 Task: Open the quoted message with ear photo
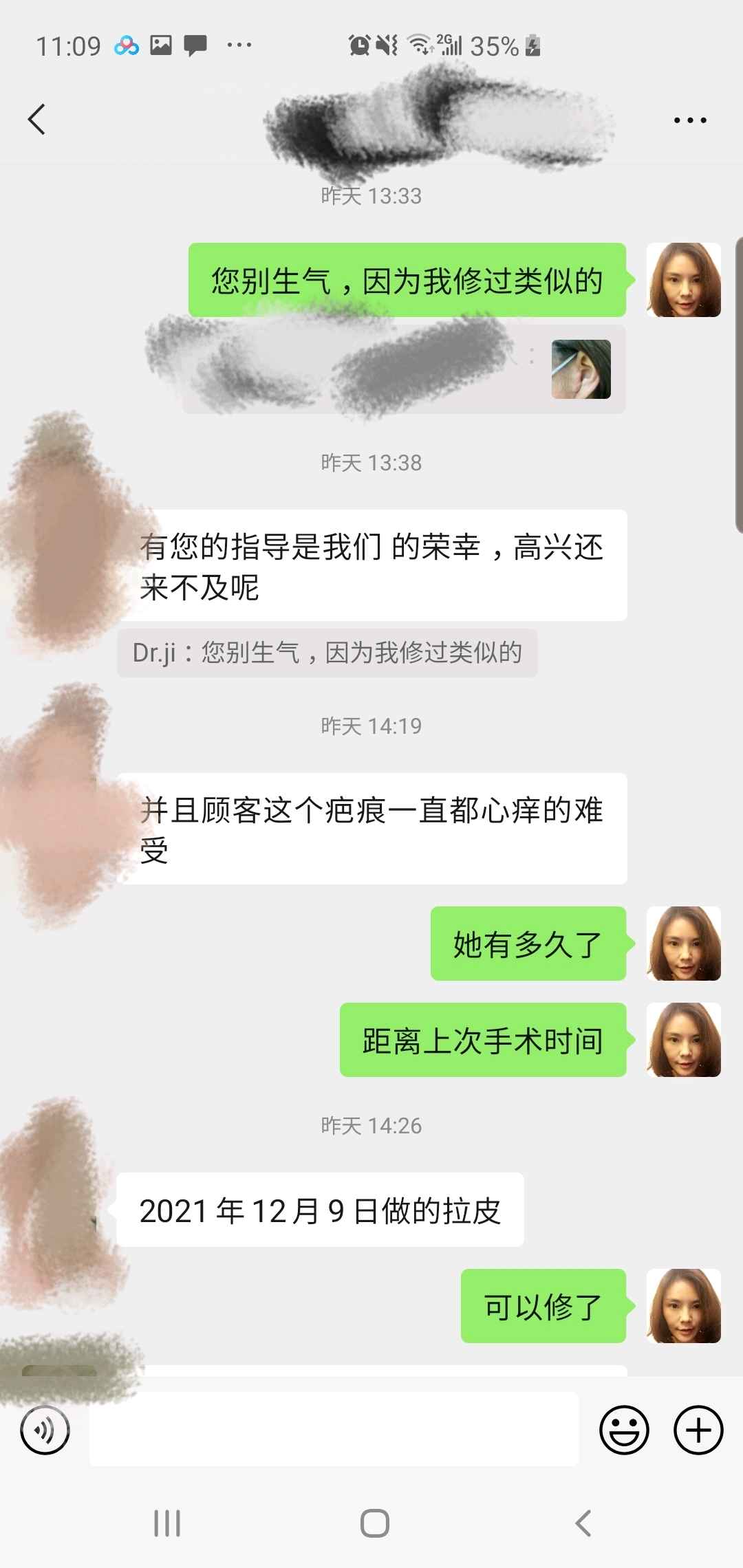click(x=405, y=370)
